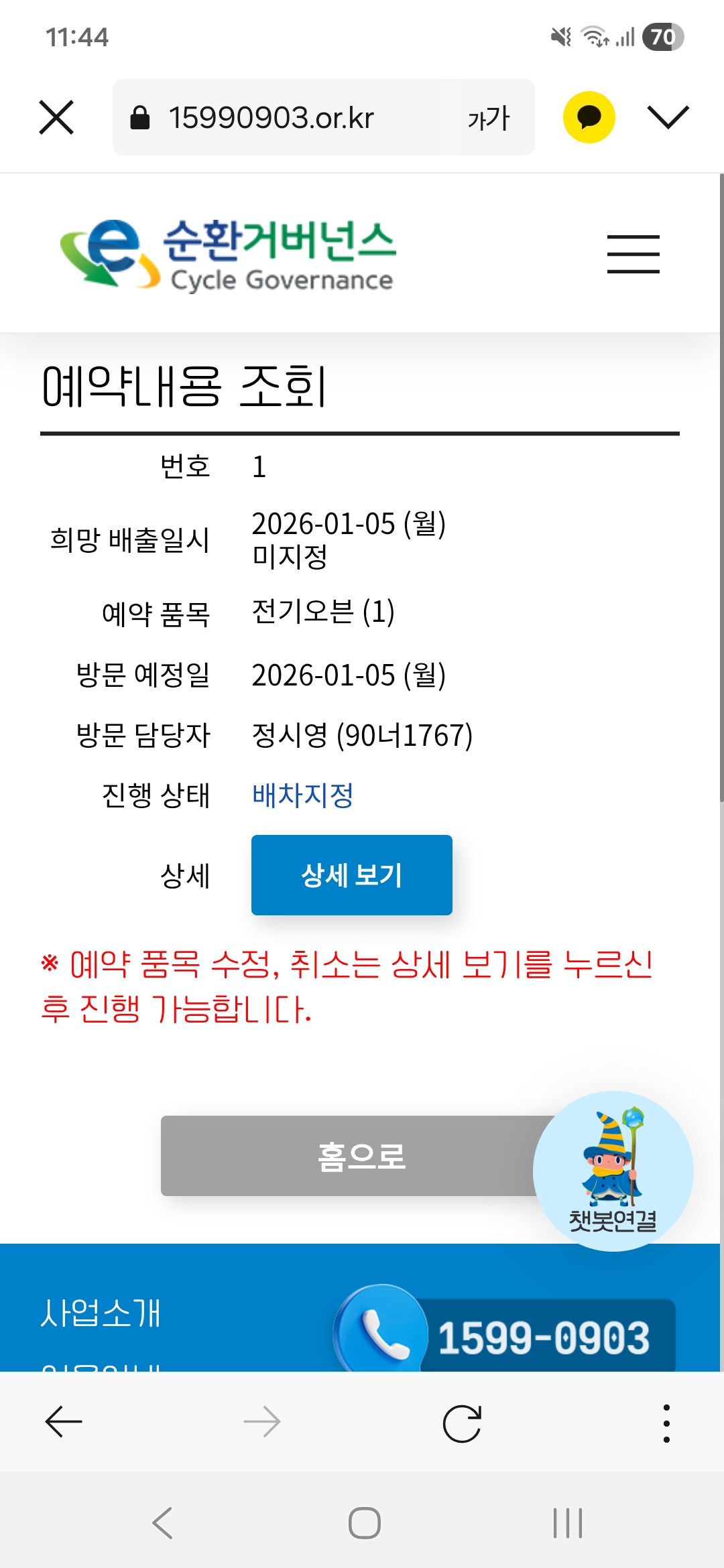Tap the system home button
The height and width of the screenshot is (1568, 724).
pos(364,1522)
